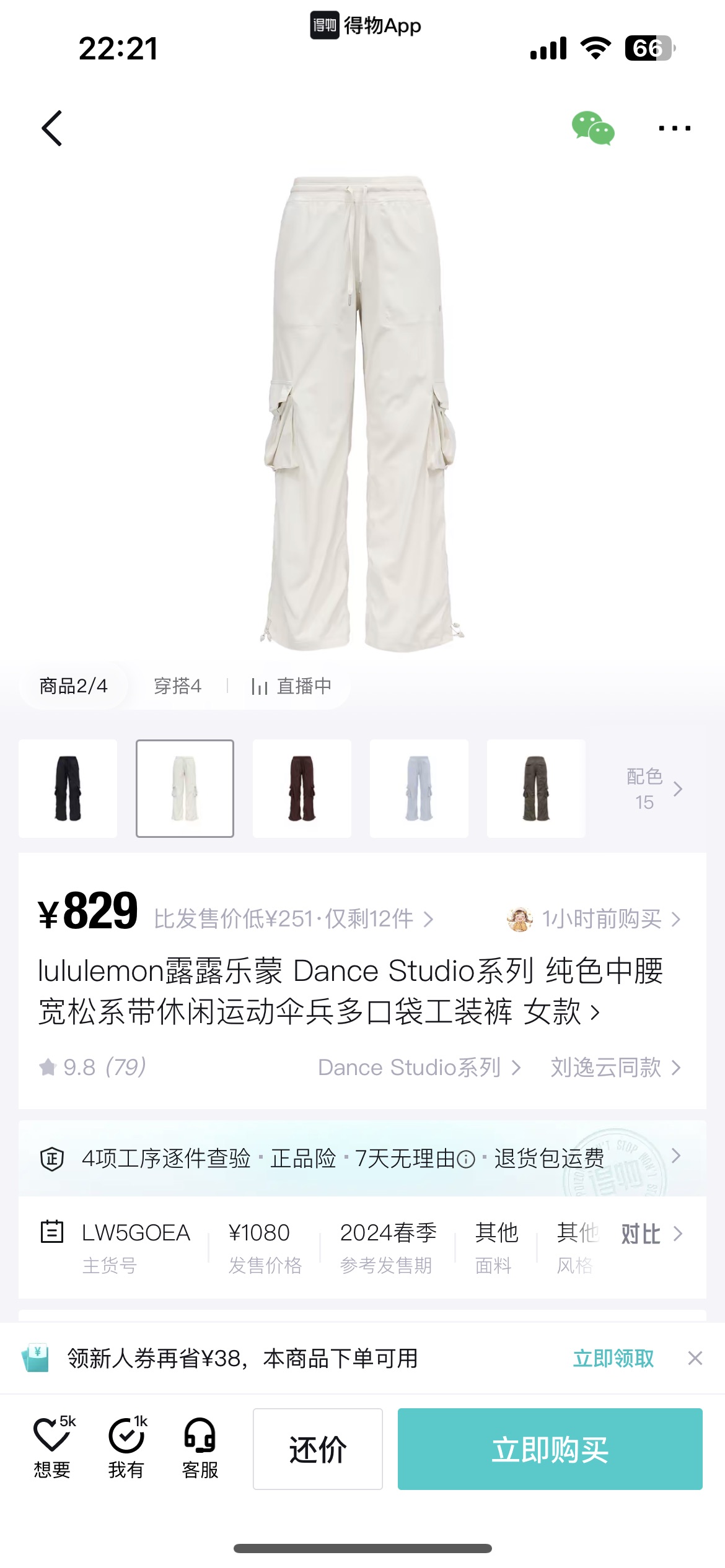The width and height of the screenshot is (725, 1568).
Task: Switch to the 穿搭4 outfit photos
Action: pyautogui.click(x=178, y=686)
